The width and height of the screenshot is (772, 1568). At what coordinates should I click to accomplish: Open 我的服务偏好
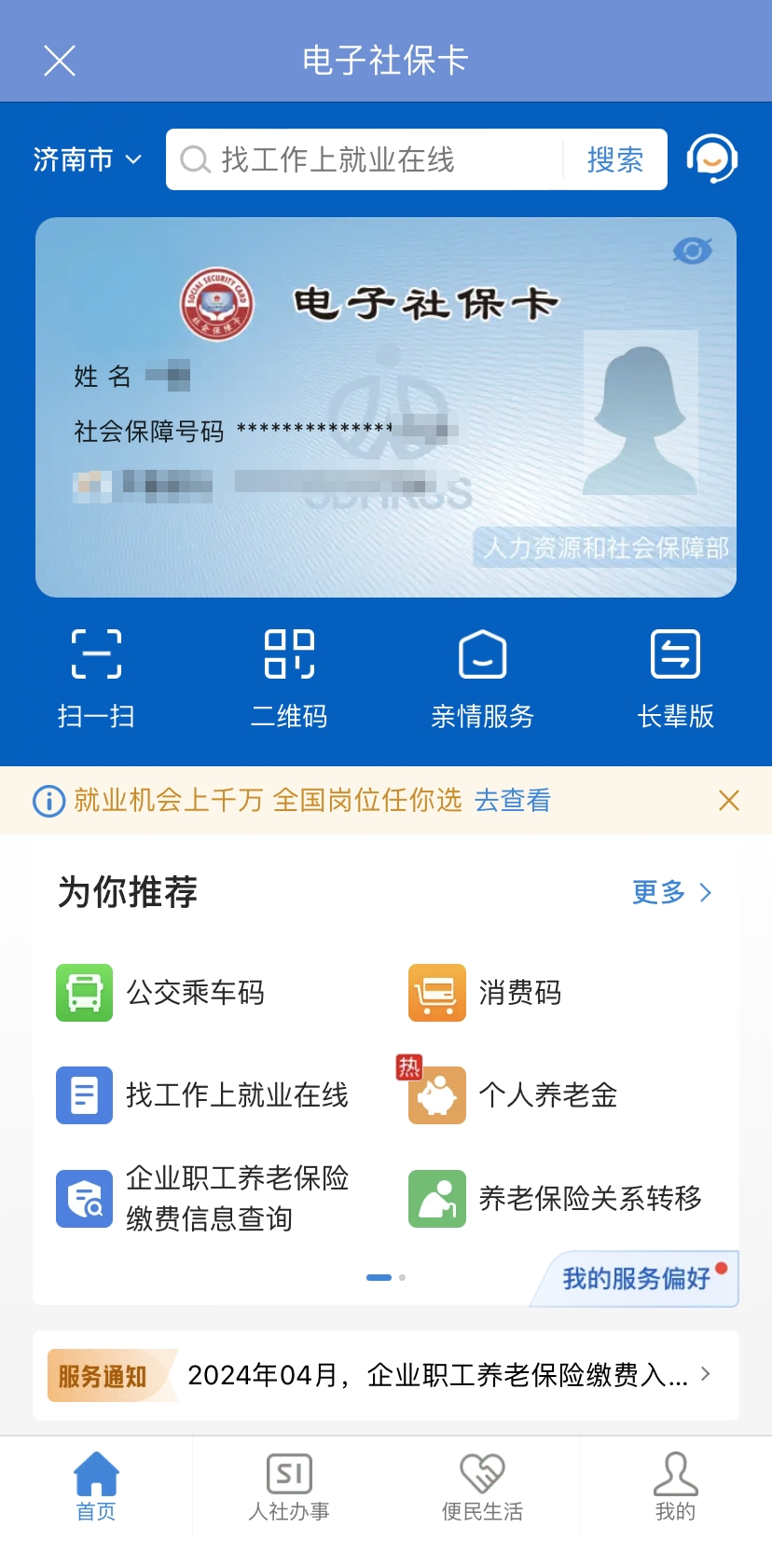[637, 1279]
